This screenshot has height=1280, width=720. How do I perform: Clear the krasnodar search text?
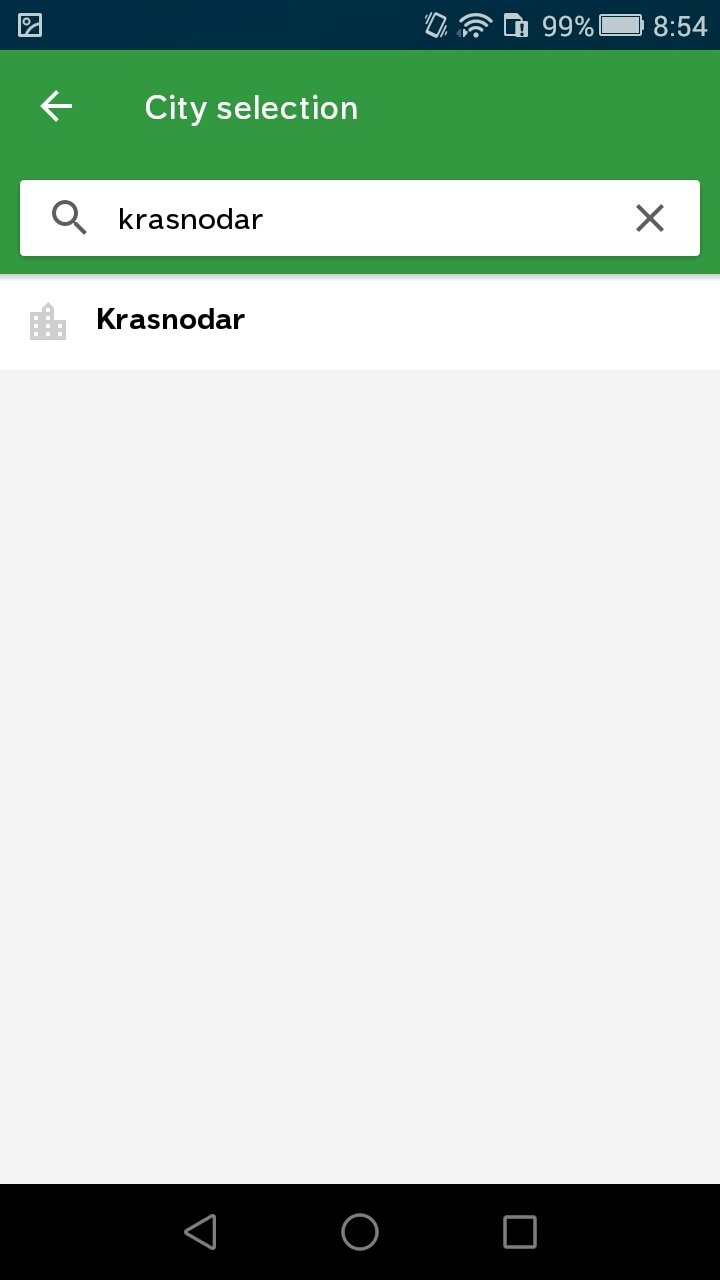[x=650, y=218]
